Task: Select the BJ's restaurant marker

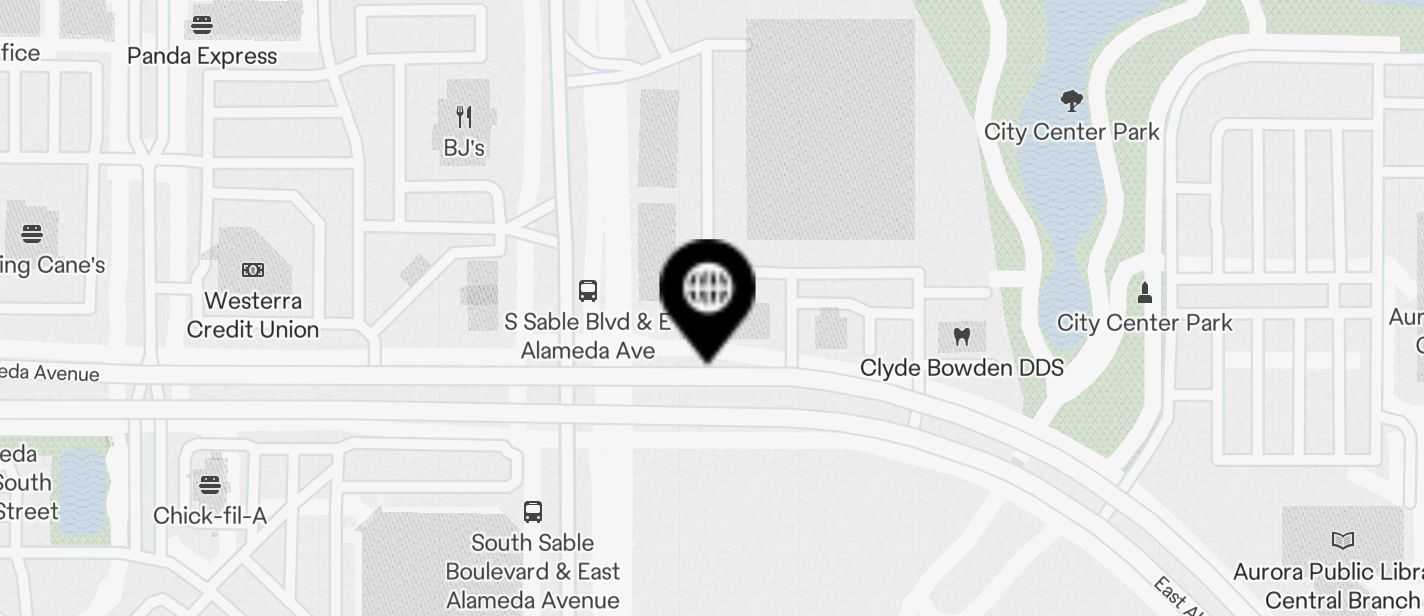Action: (463, 117)
